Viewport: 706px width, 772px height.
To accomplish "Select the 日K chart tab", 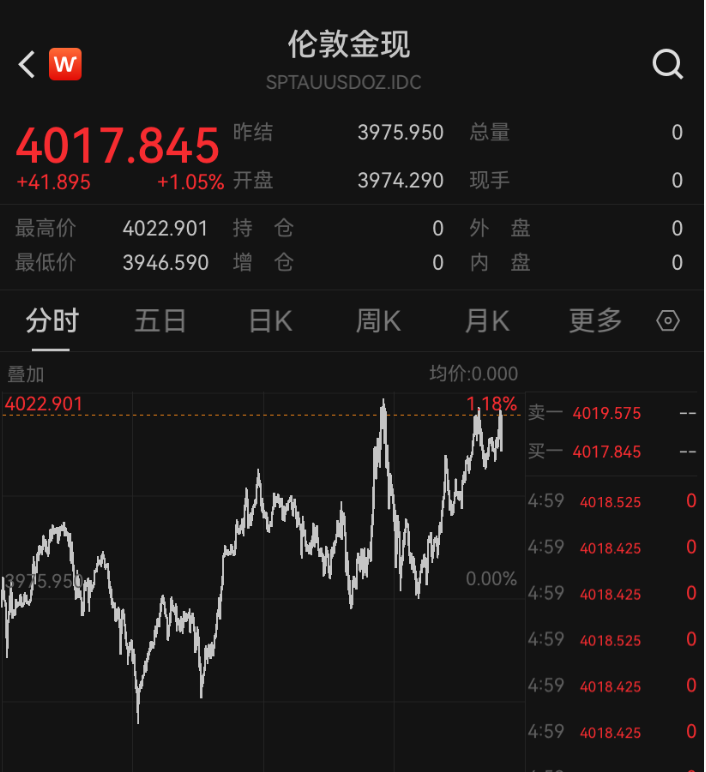I will coord(270,321).
